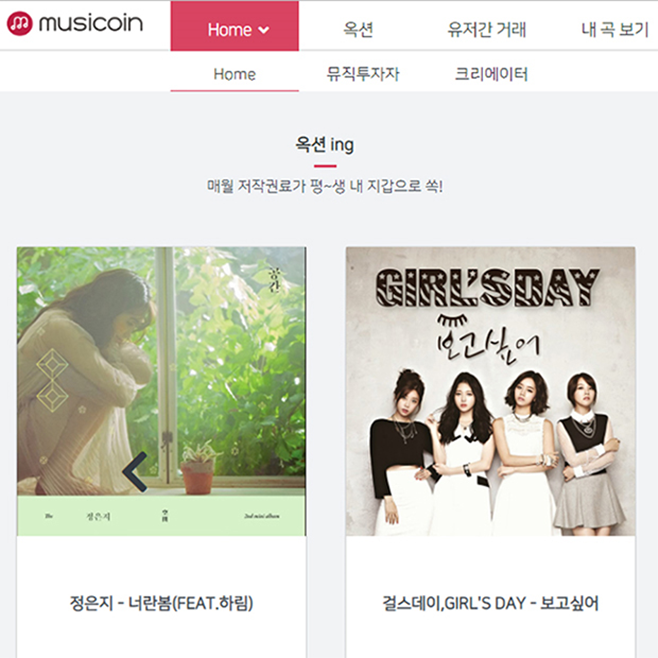Switch to the 크리에이터 tab
Screen dimensions: 658x658
click(x=491, y=74)
